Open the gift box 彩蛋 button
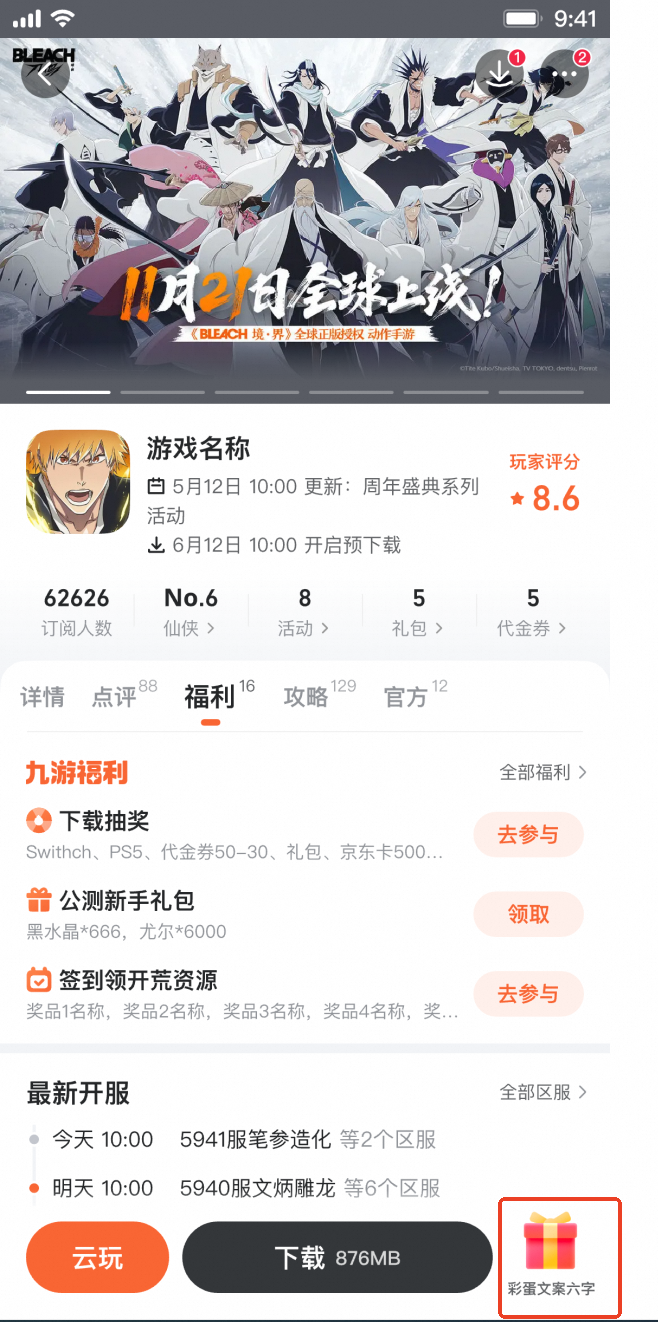The height and width of the screenshot is (1322, 658). click(559, 1257)
